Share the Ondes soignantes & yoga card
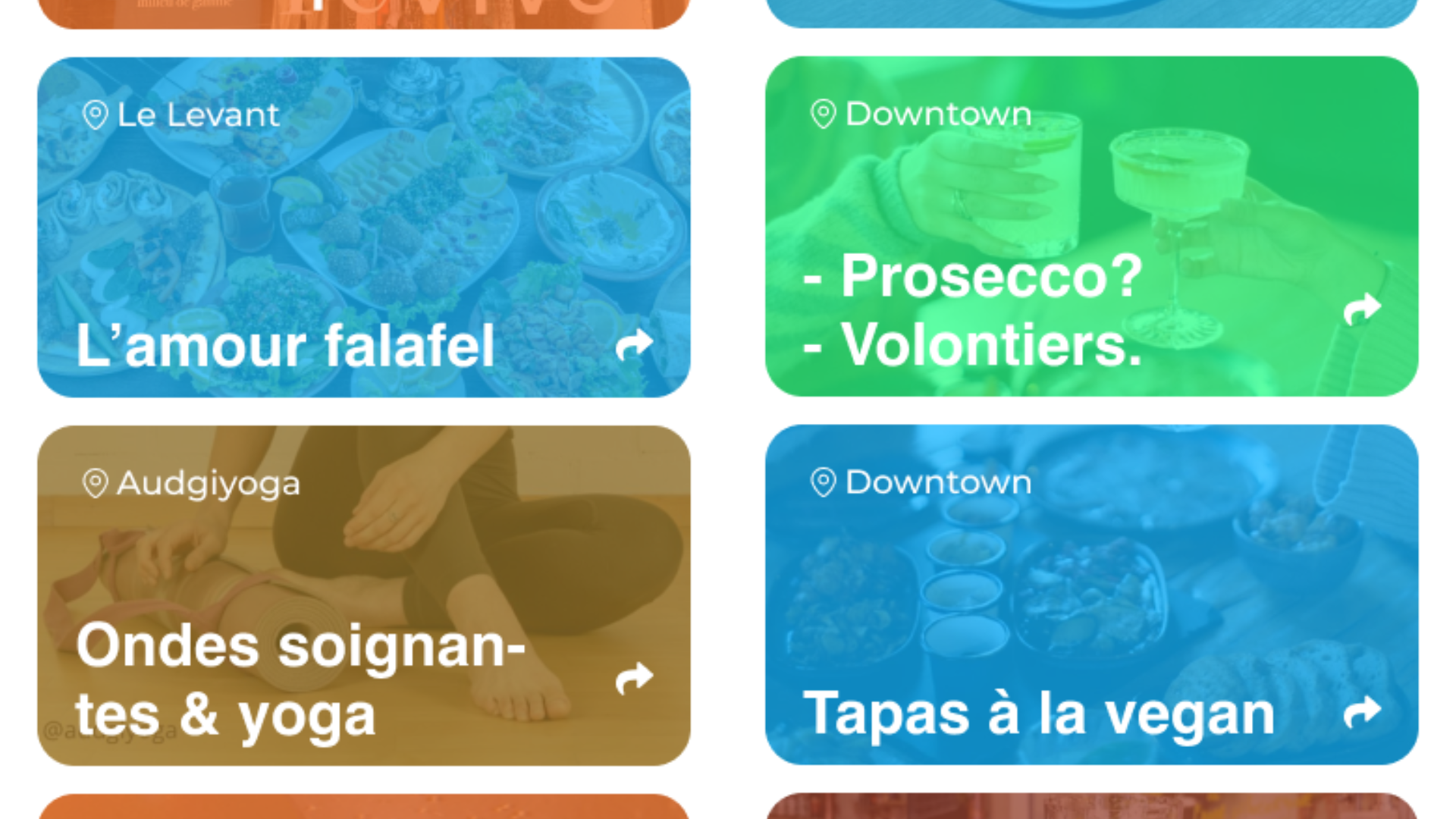Viewport: 1456px width, 819px height. (634, 678)
